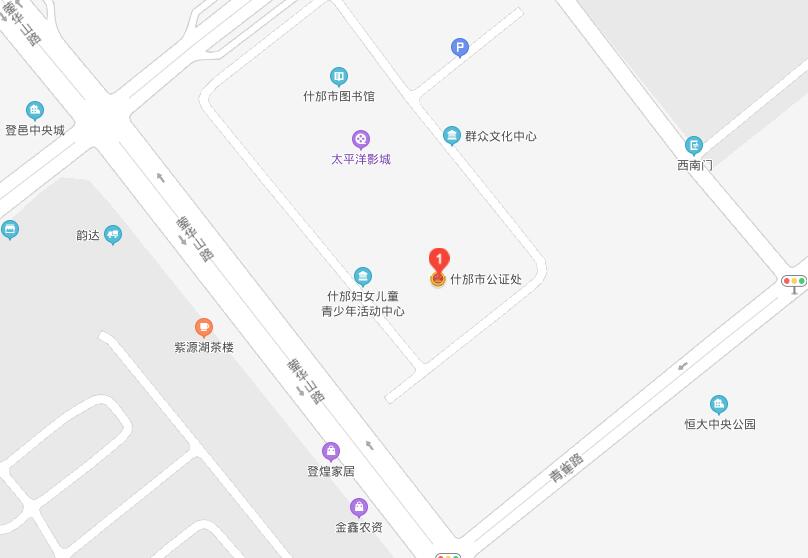Select the 太平洋影城 cinema marker
This screenshot has width=808, height=558.
click(361, 139)
